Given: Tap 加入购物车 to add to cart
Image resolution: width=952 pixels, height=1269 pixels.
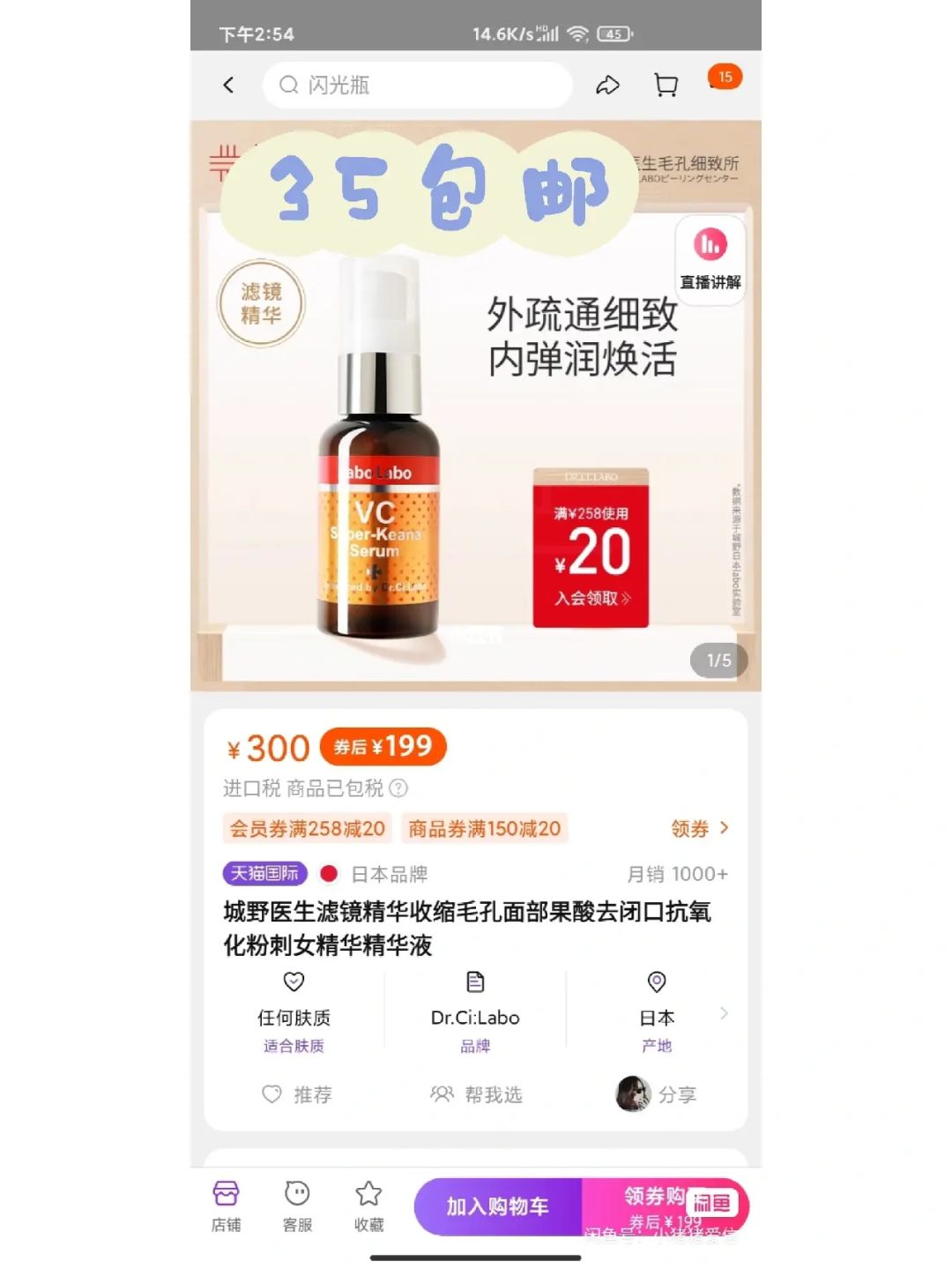Looking at the screenshot, I should click(498, 1206).
